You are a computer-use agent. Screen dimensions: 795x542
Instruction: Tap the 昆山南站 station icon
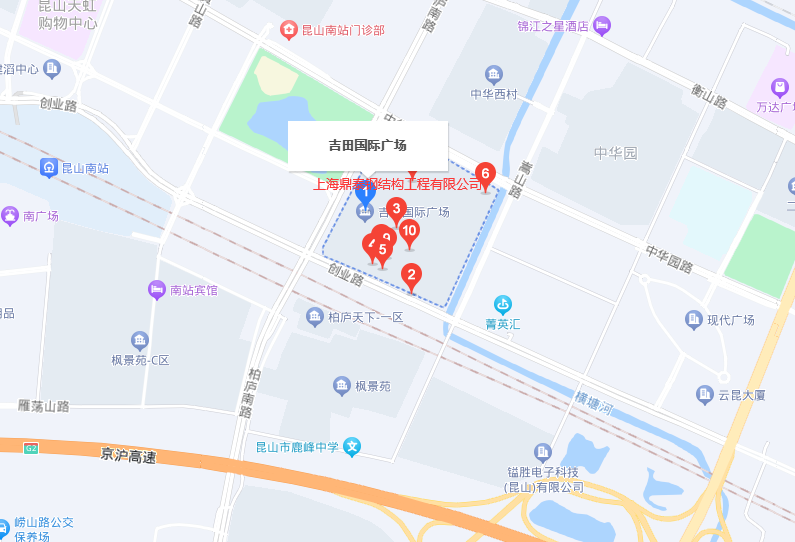[x=48, y=168]
